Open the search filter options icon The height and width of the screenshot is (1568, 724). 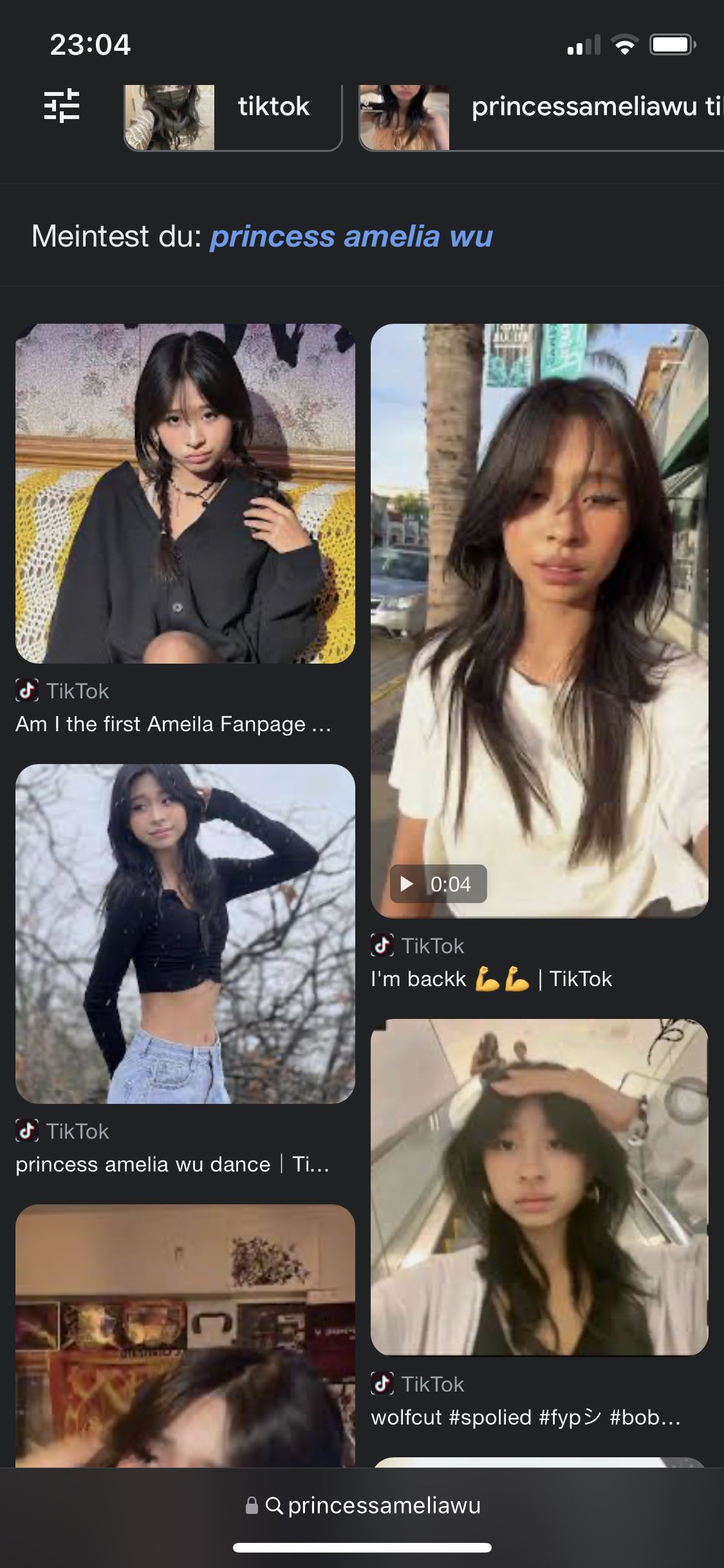point(62,106)
